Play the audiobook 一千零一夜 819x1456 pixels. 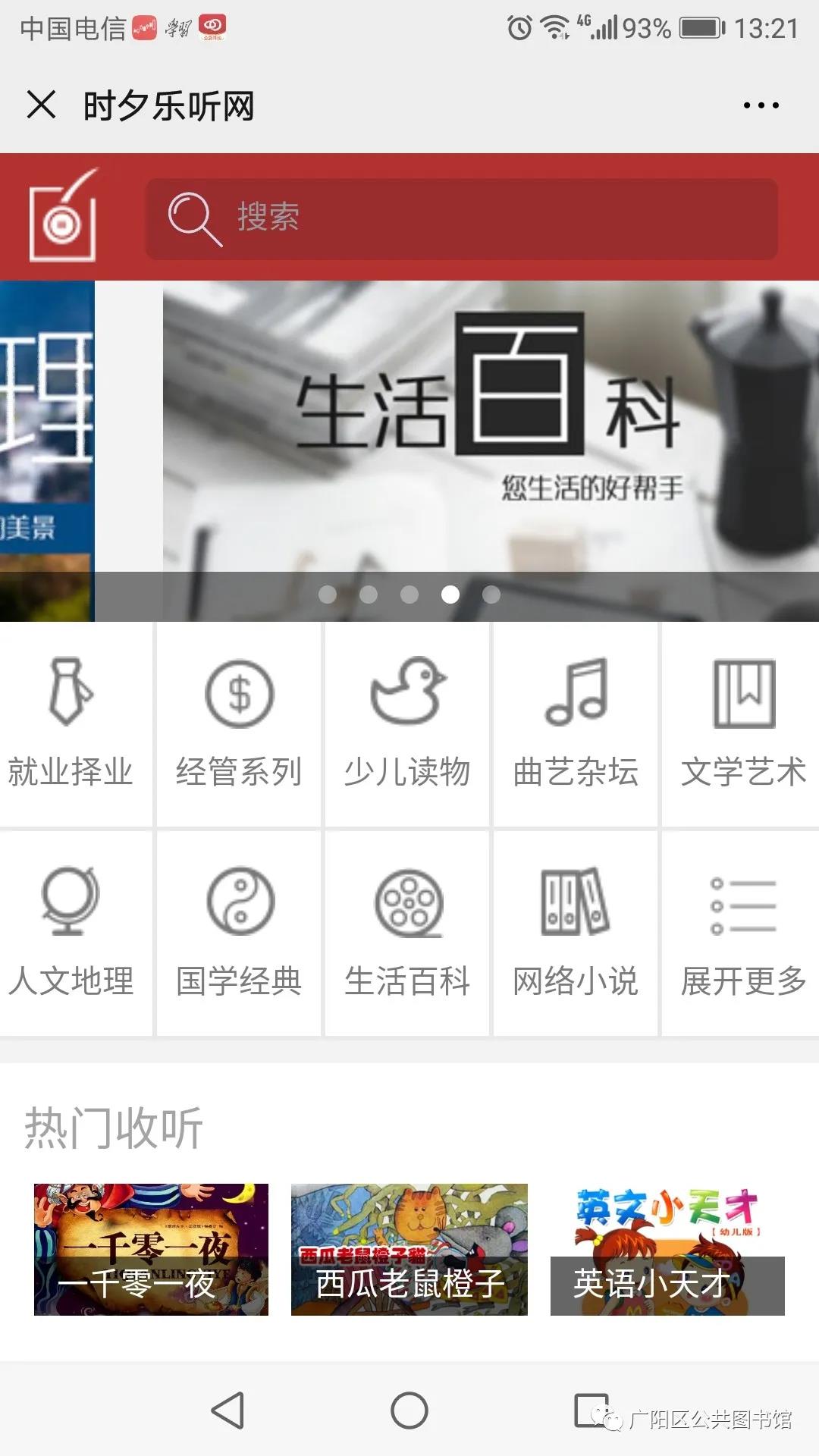(x=151, y=1249)
